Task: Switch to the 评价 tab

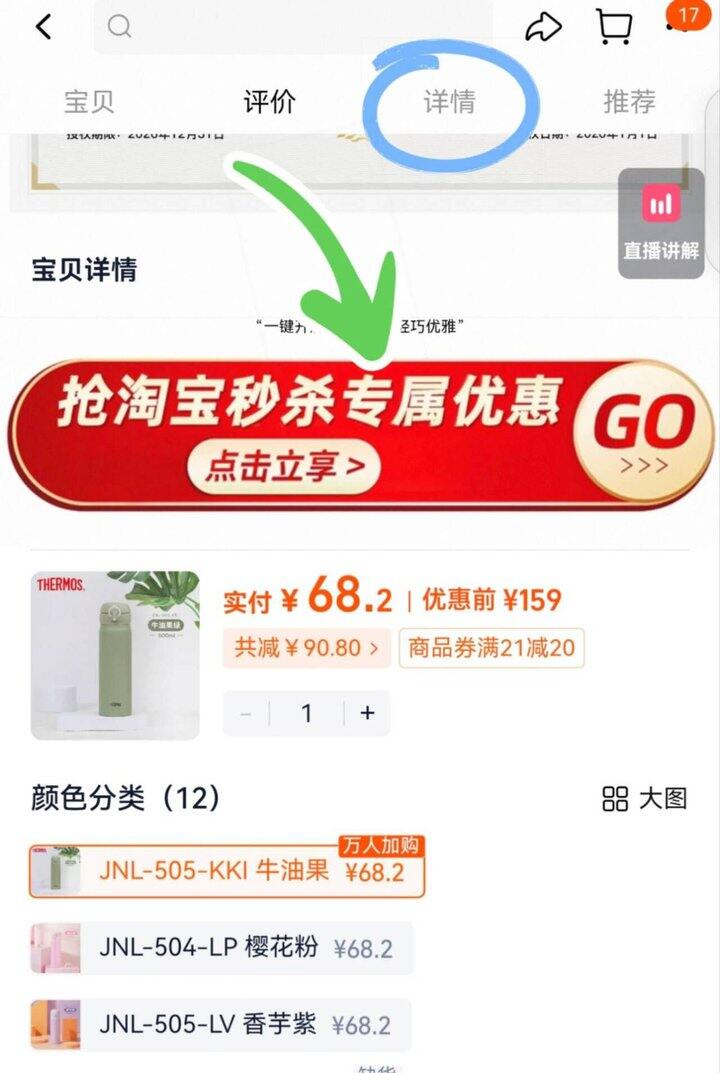Action: (269, 101)
